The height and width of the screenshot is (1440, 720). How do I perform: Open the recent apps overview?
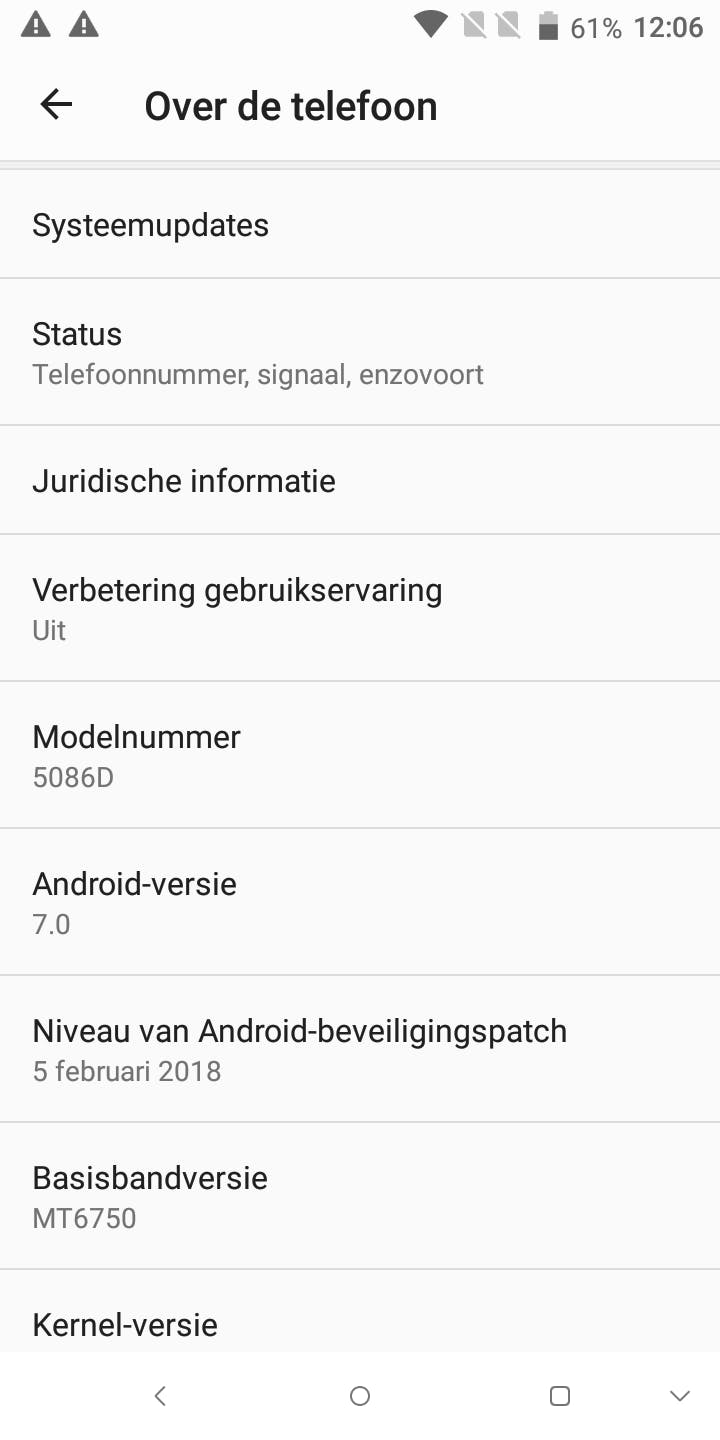tap(560, 1396)
